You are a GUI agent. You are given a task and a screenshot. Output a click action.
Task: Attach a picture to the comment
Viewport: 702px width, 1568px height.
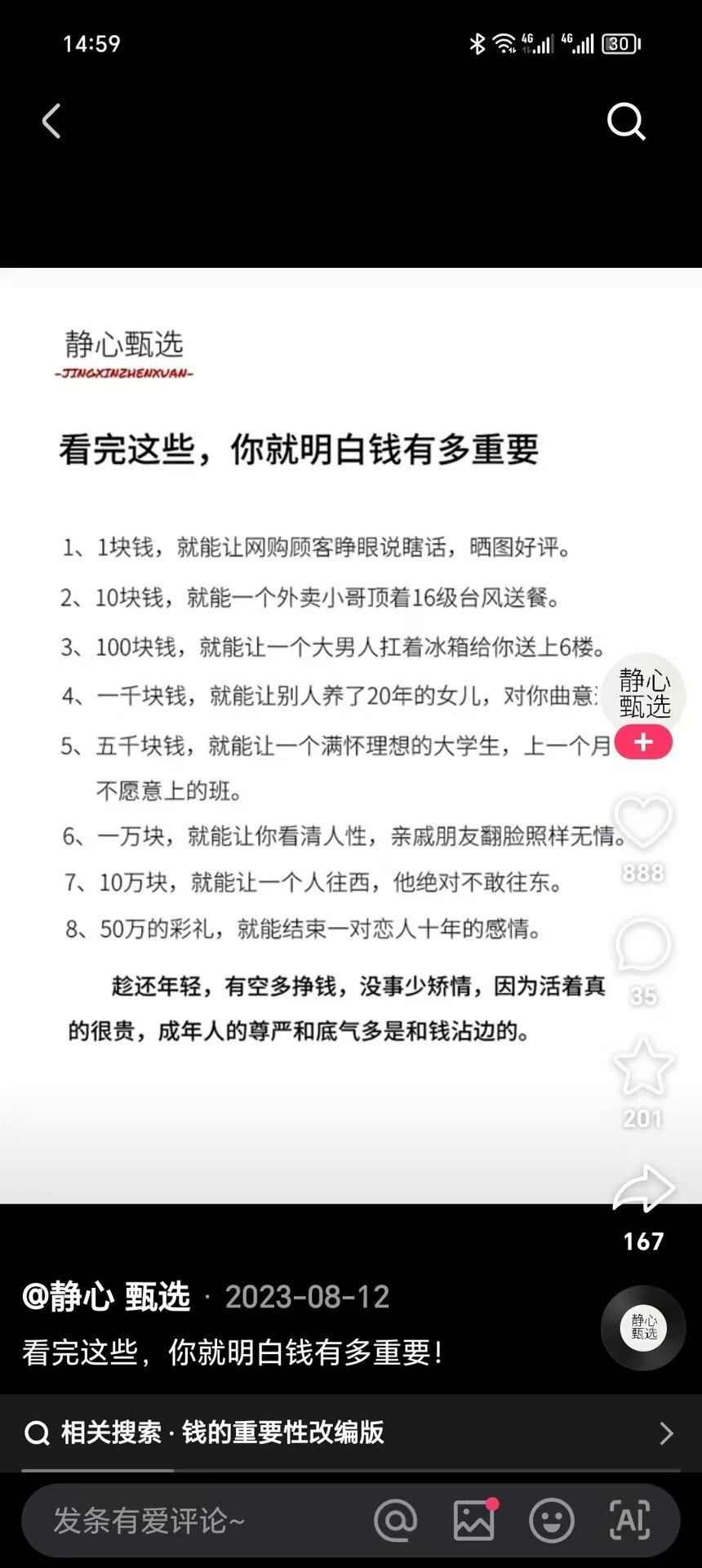point(474,1521)
